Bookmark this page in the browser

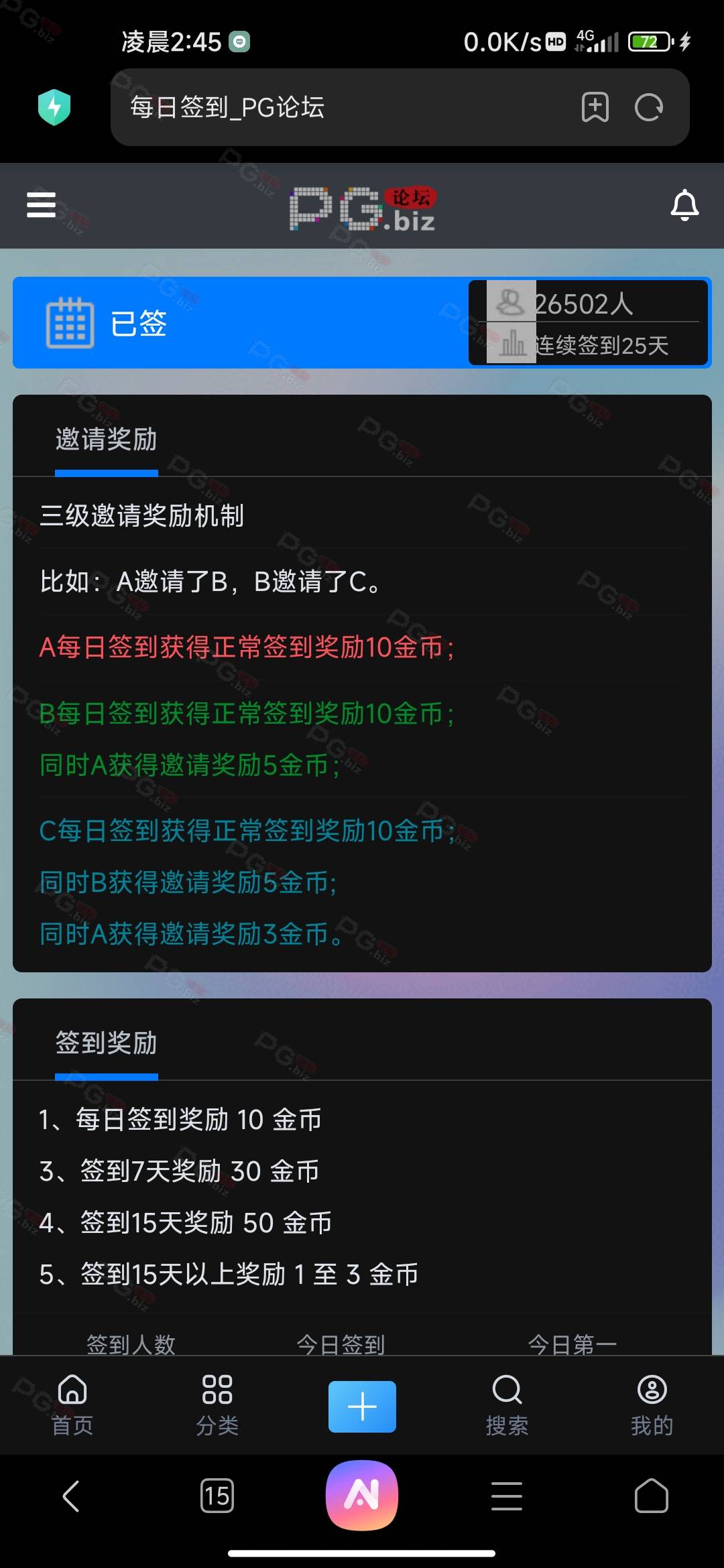tap(595, 107)
